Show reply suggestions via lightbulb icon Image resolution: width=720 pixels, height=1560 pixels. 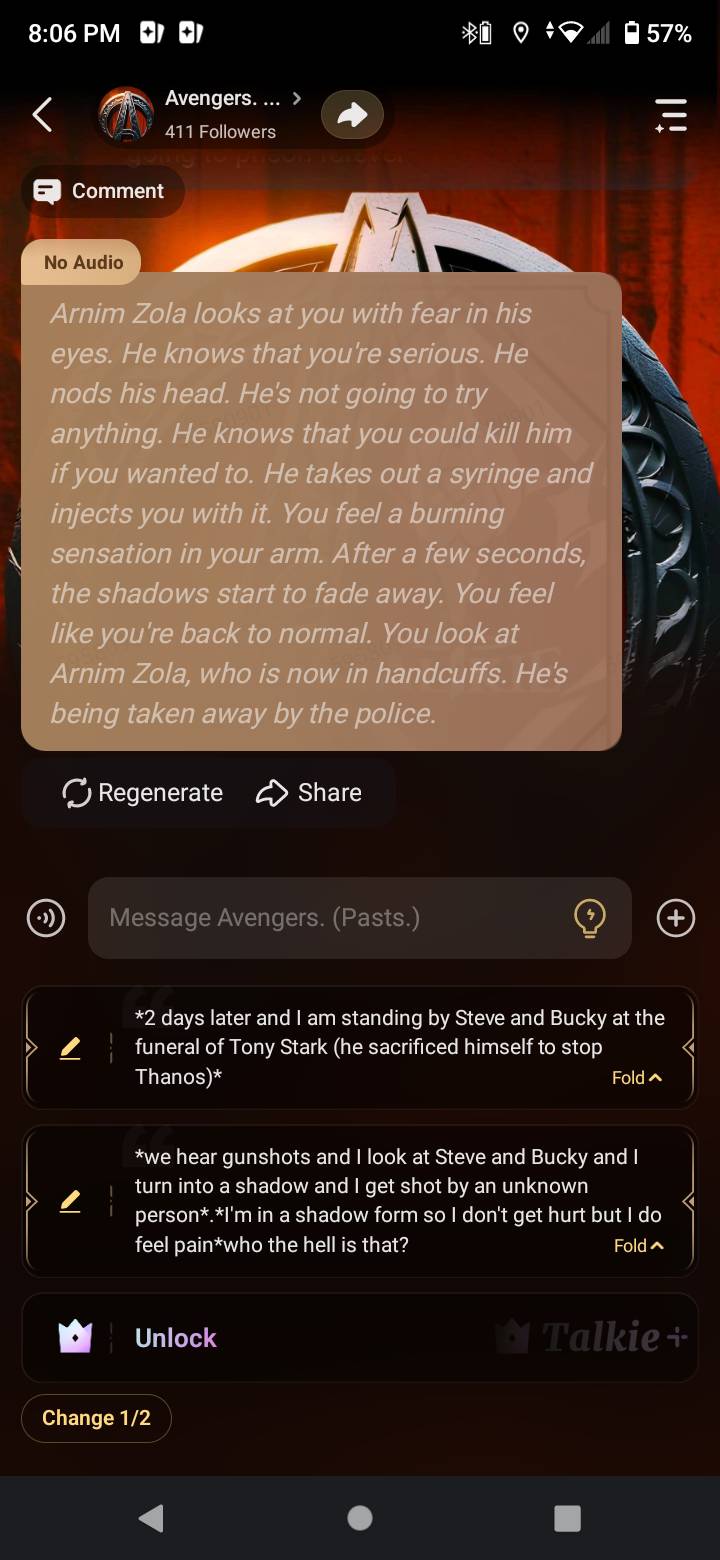(590, 918)
